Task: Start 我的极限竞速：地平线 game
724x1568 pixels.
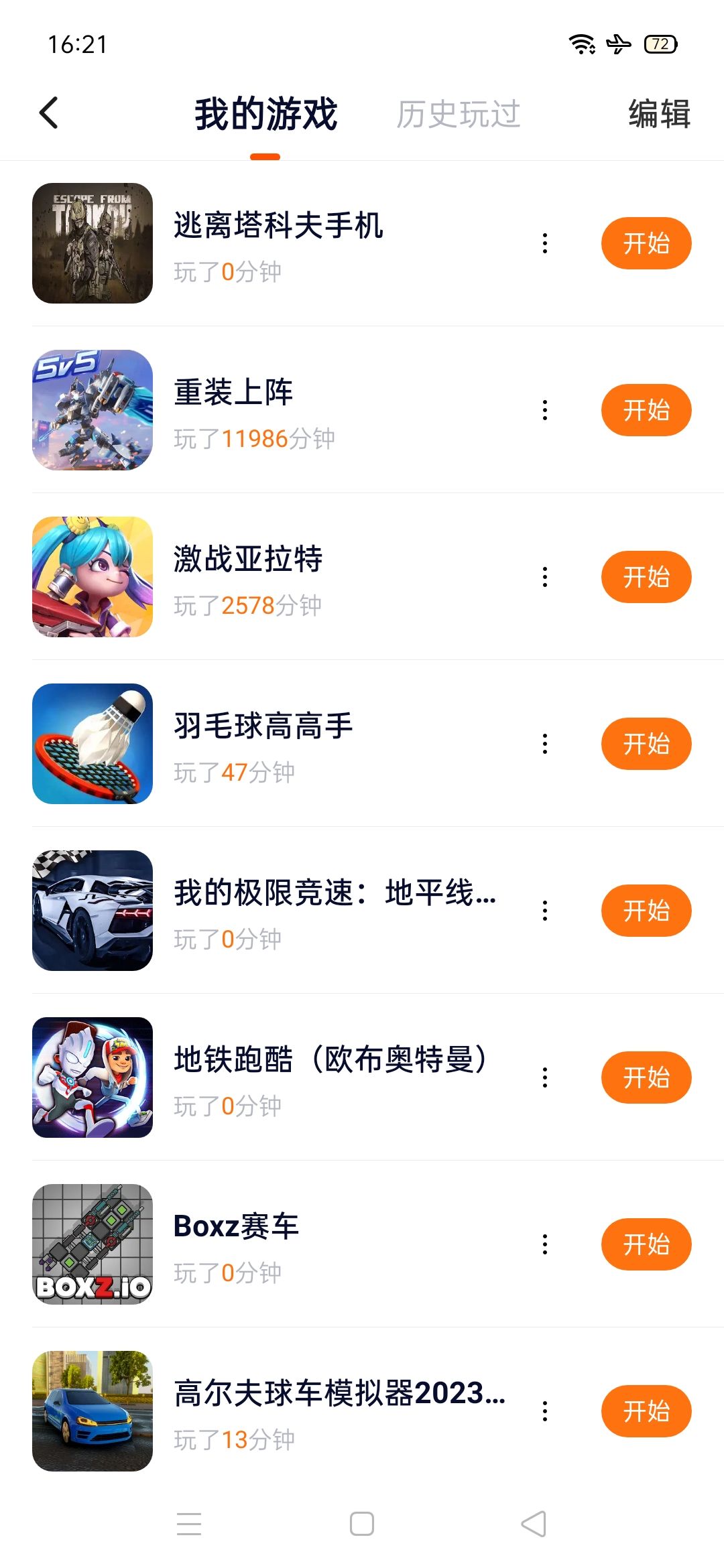Action: 646,911
